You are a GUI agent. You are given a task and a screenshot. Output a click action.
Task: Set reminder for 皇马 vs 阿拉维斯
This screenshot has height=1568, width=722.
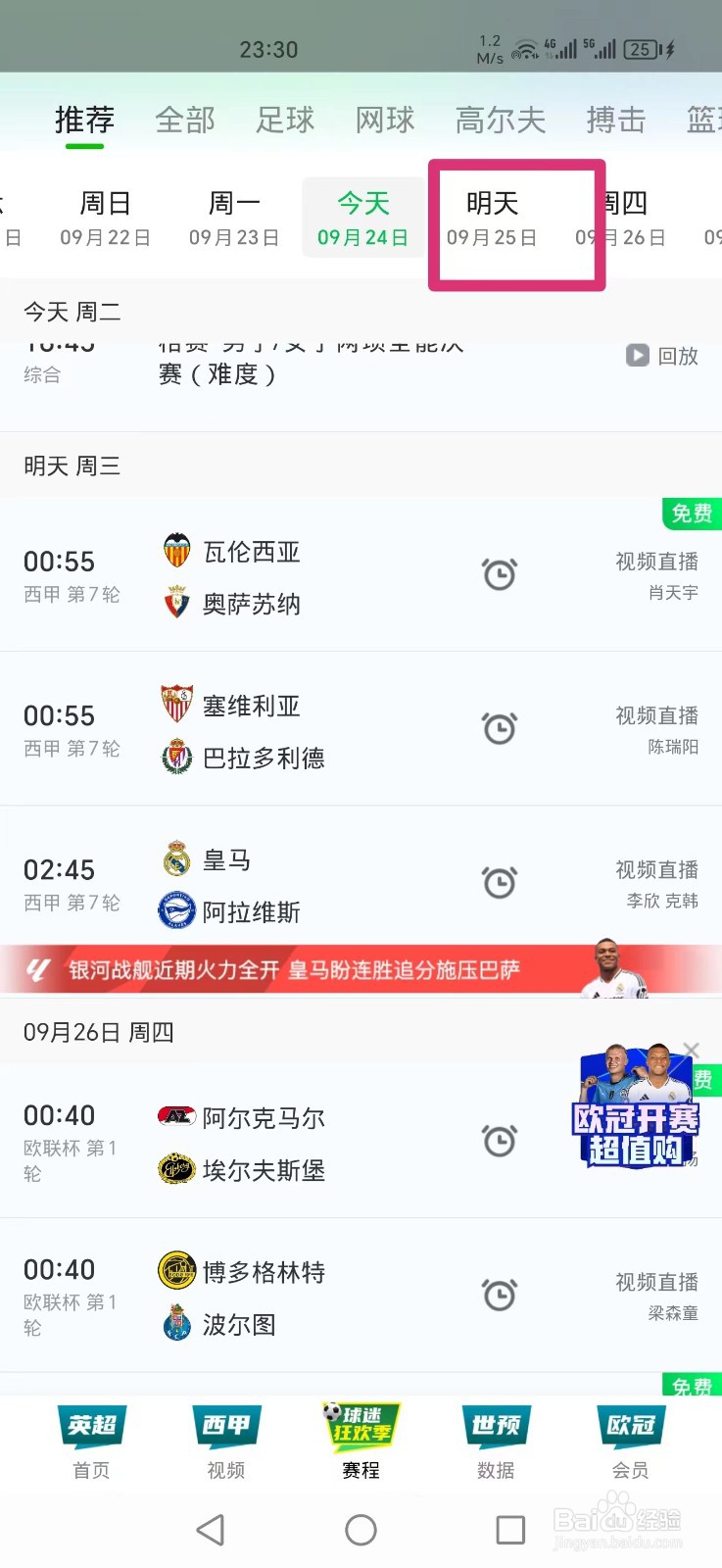coord(500,881)
